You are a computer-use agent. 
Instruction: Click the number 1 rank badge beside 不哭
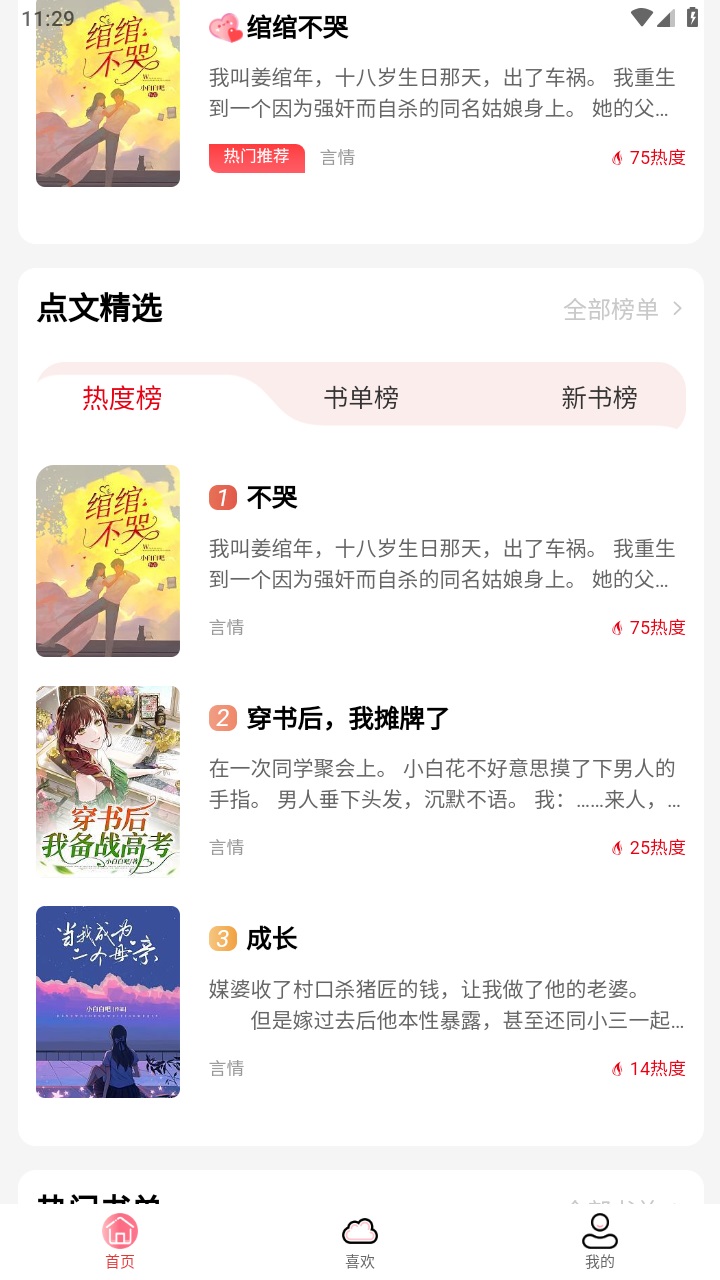pyautogui.click(x=221, y=497)
